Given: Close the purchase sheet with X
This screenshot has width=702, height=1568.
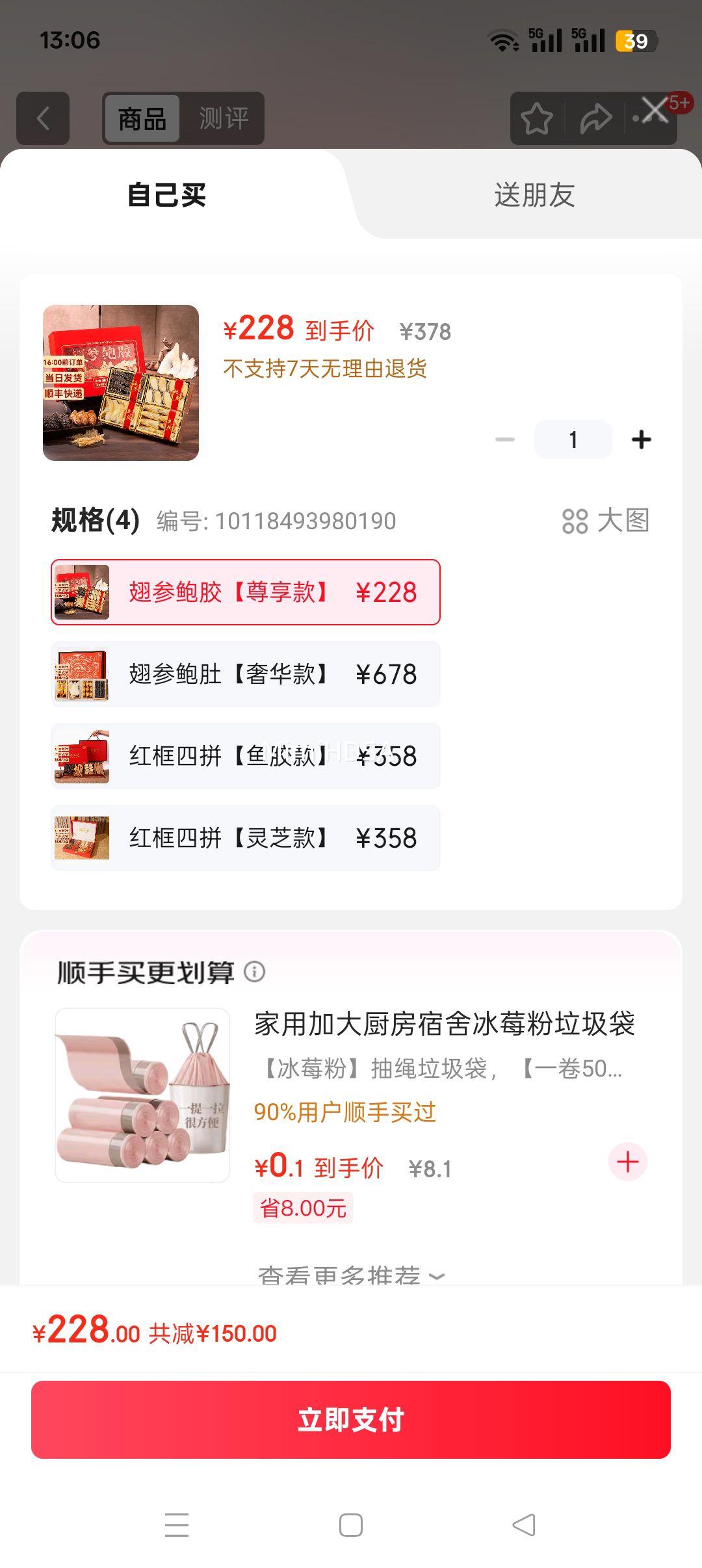Looking at the screenshot, I should (x=655, y=110).
